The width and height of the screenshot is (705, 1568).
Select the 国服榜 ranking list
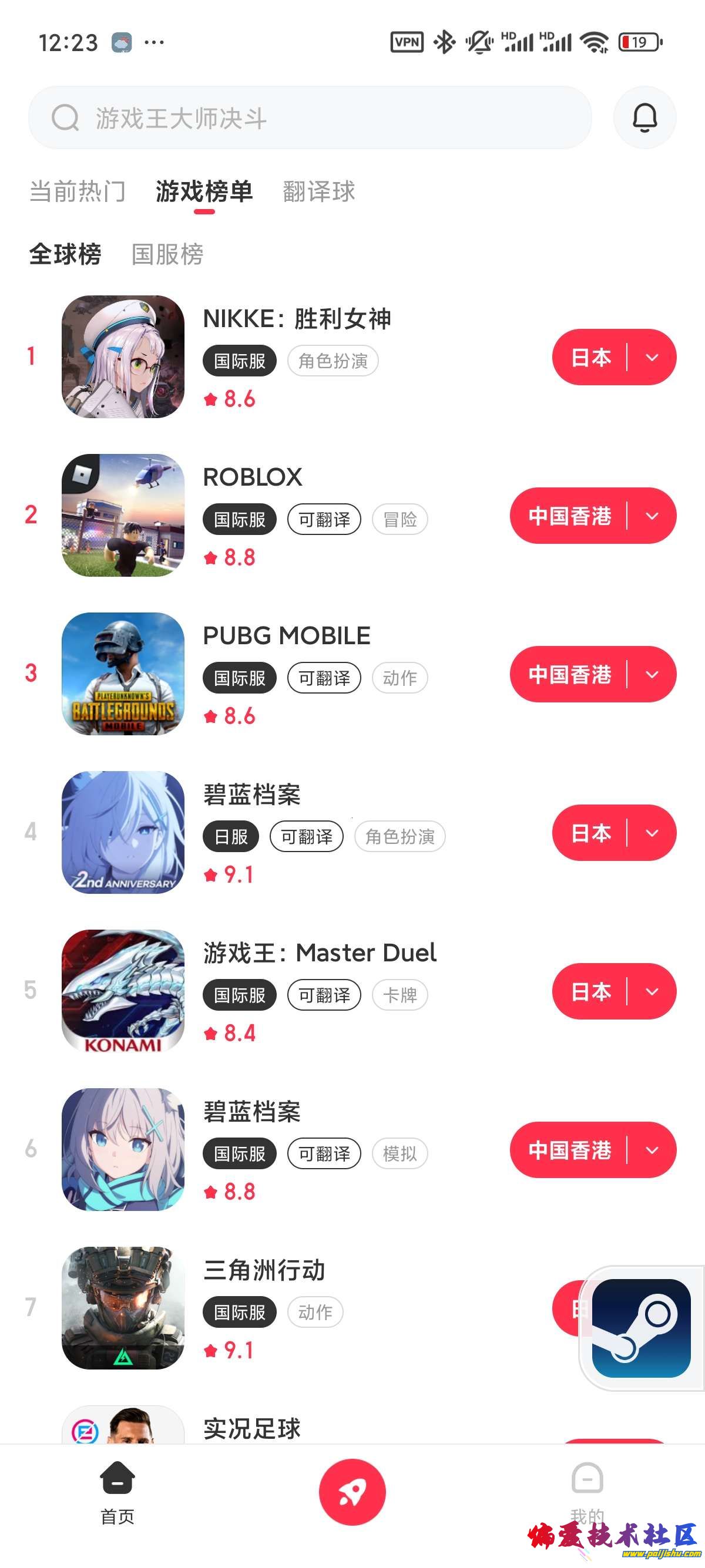coord(167,254)
